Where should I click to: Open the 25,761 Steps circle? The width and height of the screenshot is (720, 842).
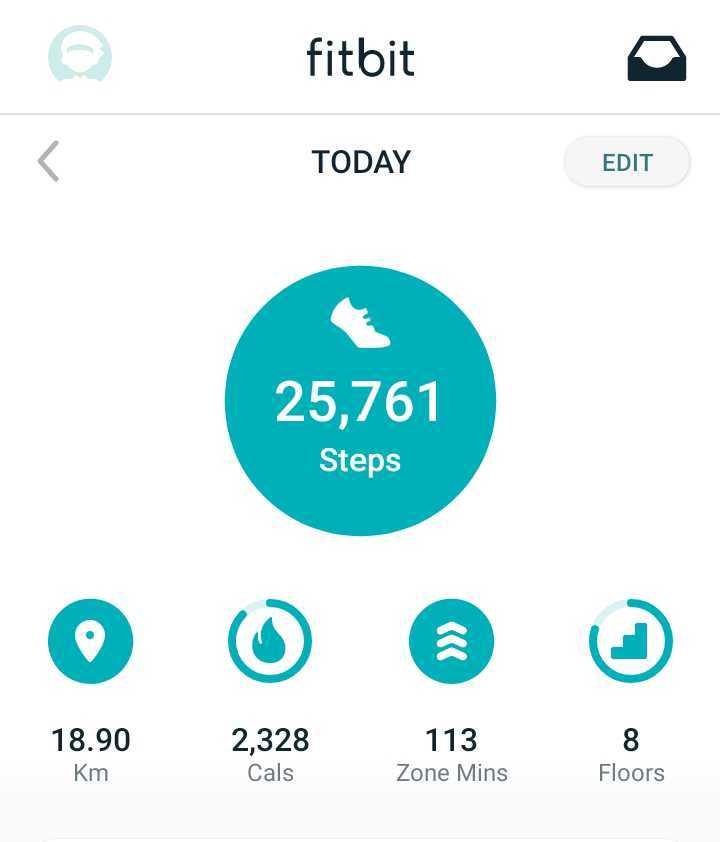click(x=360, y=400)
